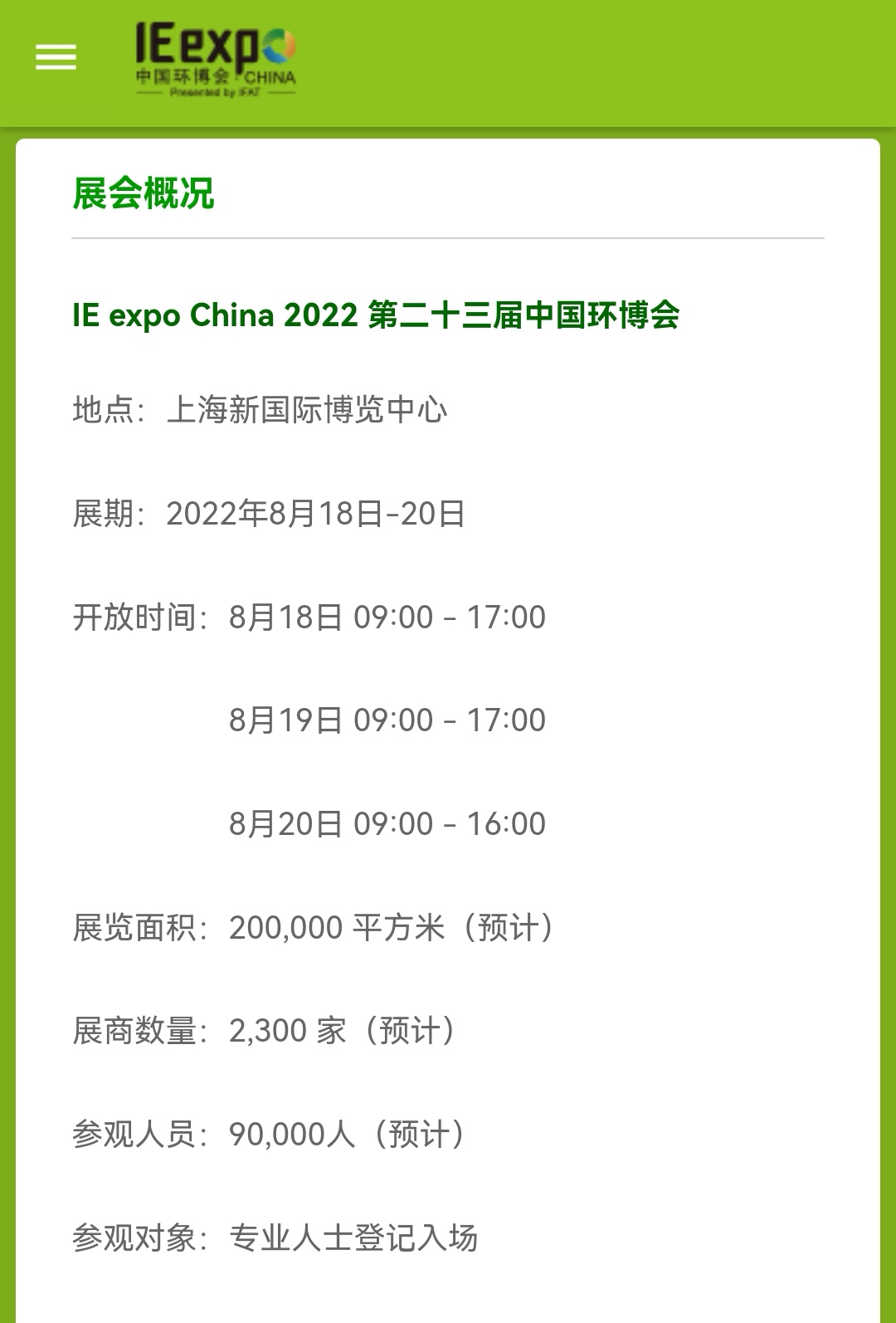896x1323 pixels.
Task: Click the top bar of the hamburger icon
Action: coord(55,45)
